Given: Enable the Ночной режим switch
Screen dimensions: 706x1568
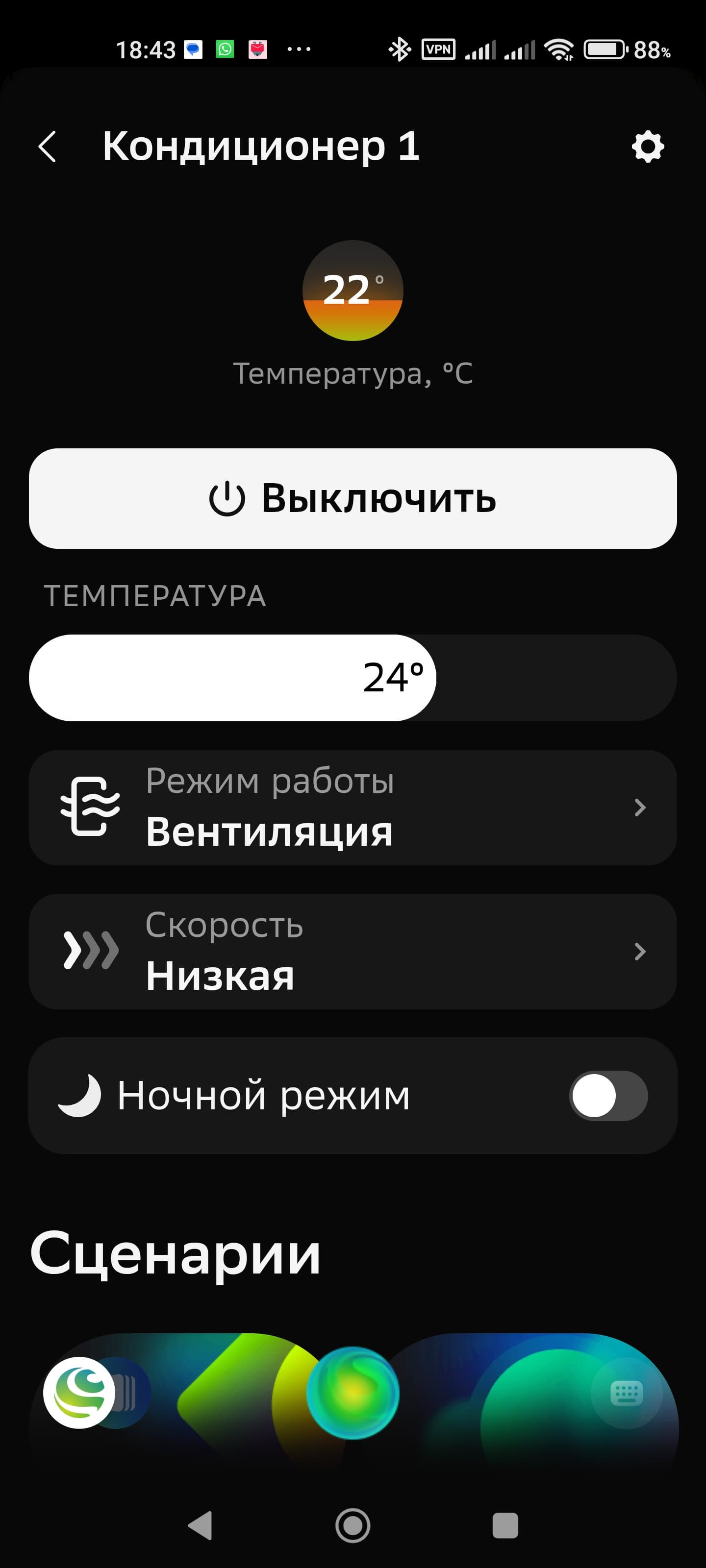Looking at the screenshot, I should [x=608, y=1096].
